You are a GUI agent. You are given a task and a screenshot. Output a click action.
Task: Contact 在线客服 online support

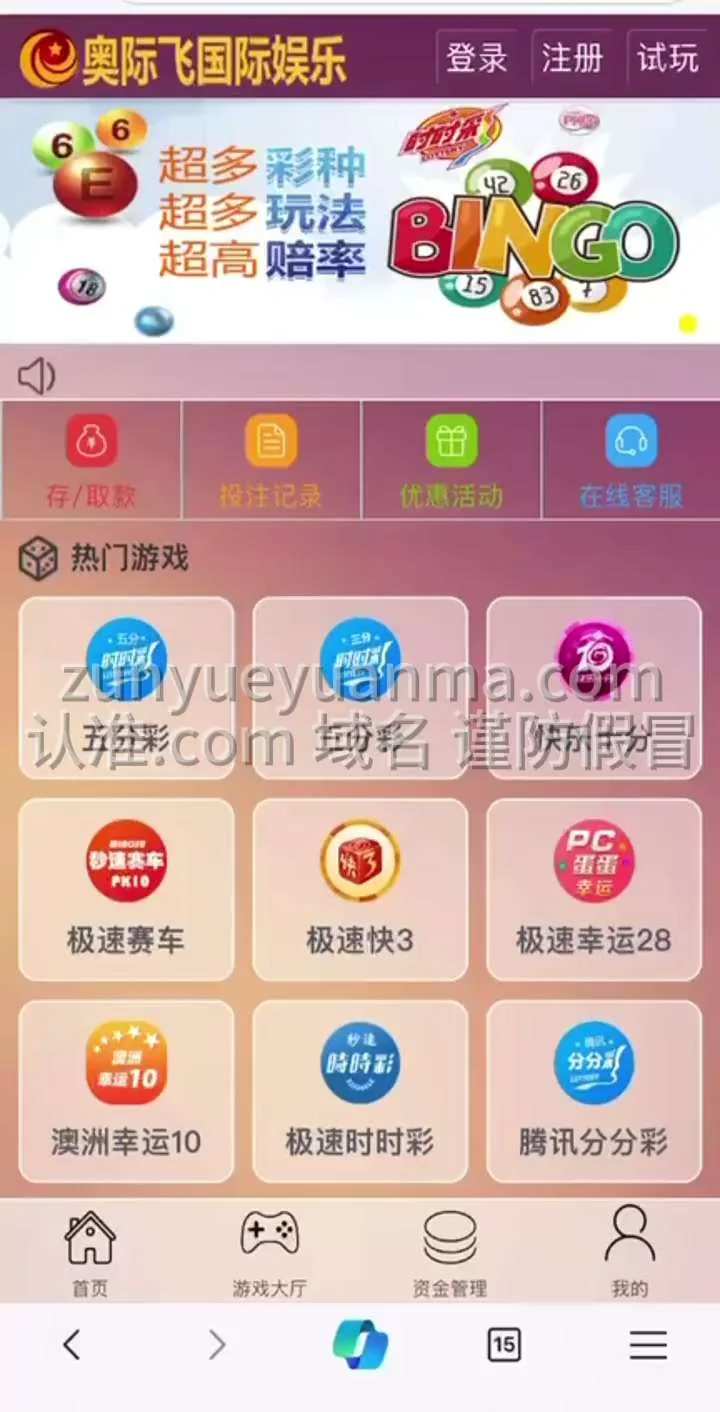coord(631,460)
